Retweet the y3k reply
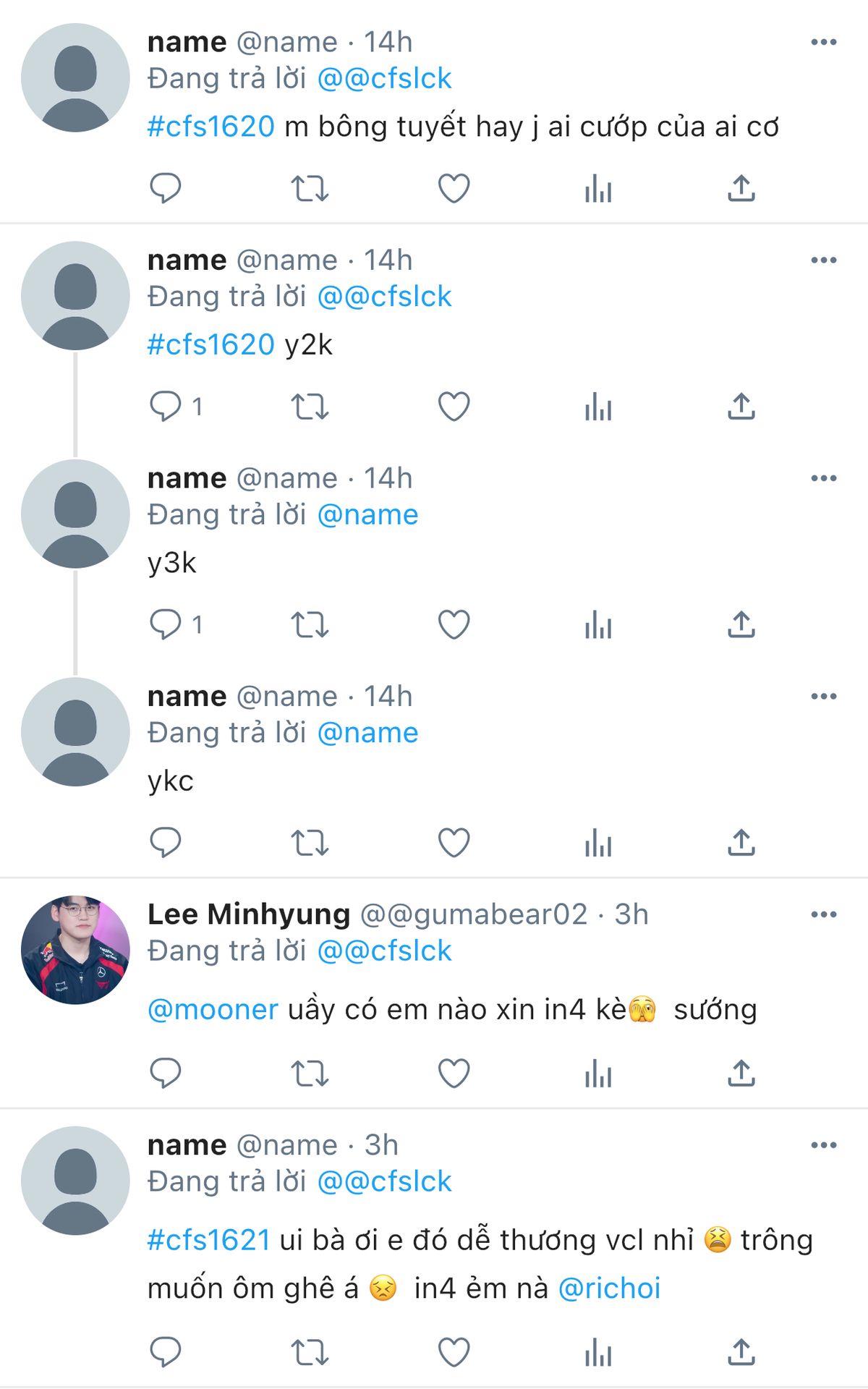The width and height of the screenshot is (868, 1389). 310,625
